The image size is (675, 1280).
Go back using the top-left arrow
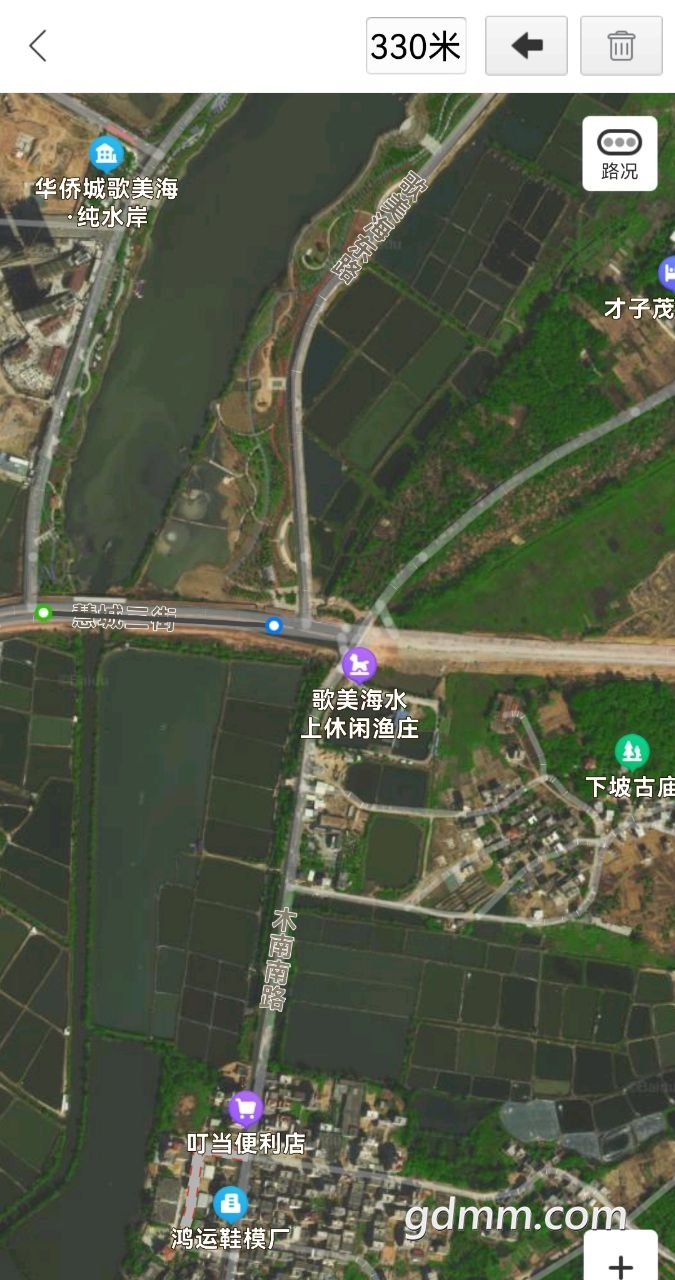point(38,46)
